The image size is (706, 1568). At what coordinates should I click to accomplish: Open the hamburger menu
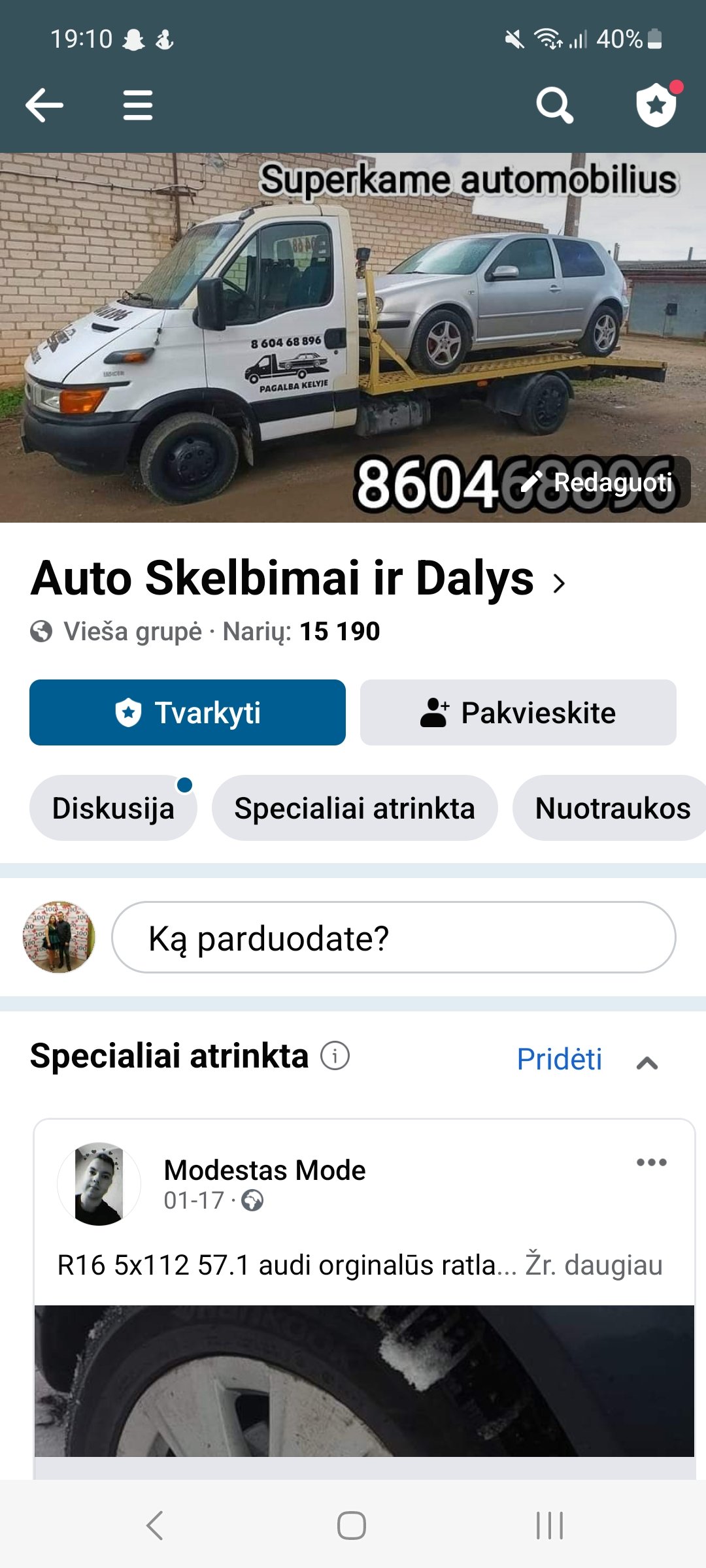pos(138,105)
